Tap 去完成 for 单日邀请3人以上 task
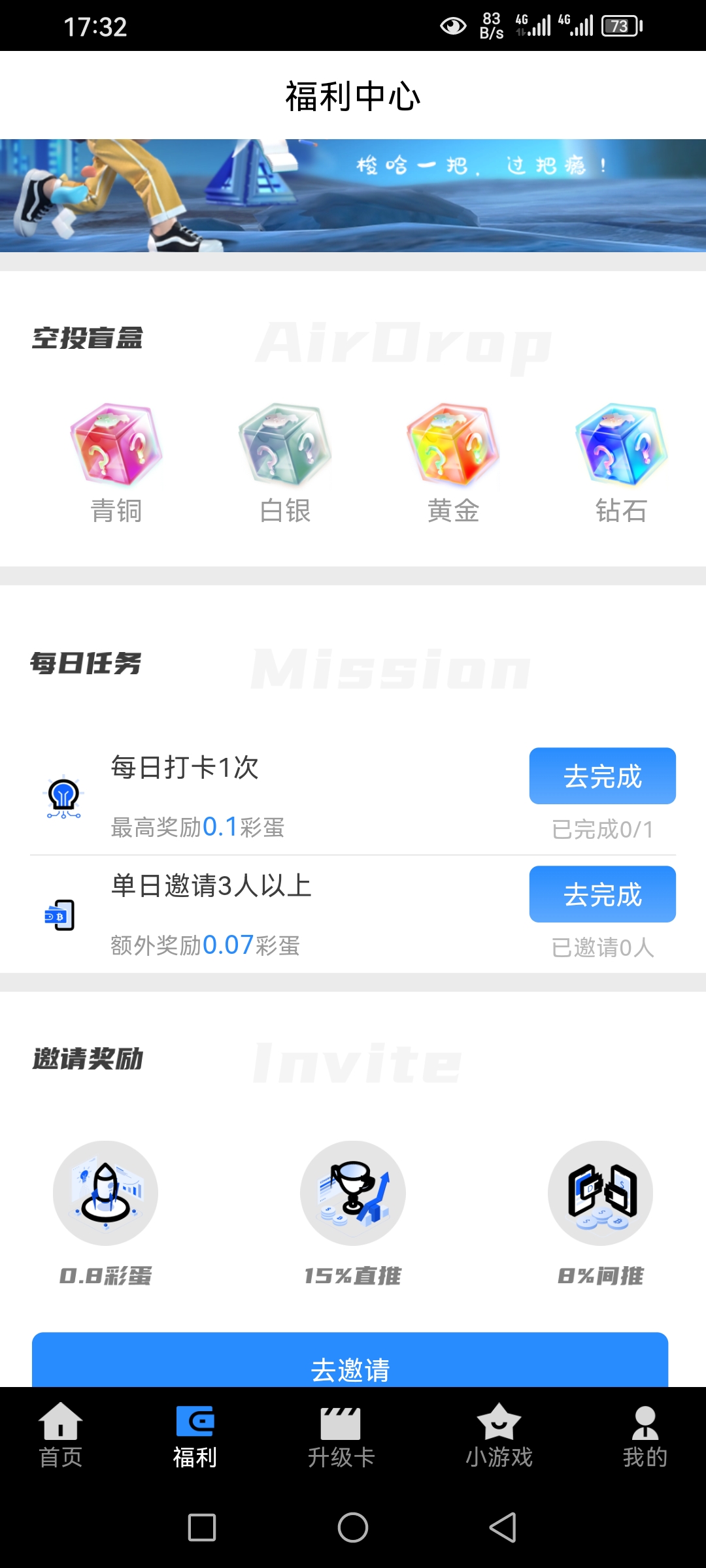The height and width of the screenshot is (1568, 706). pos(602,894)
